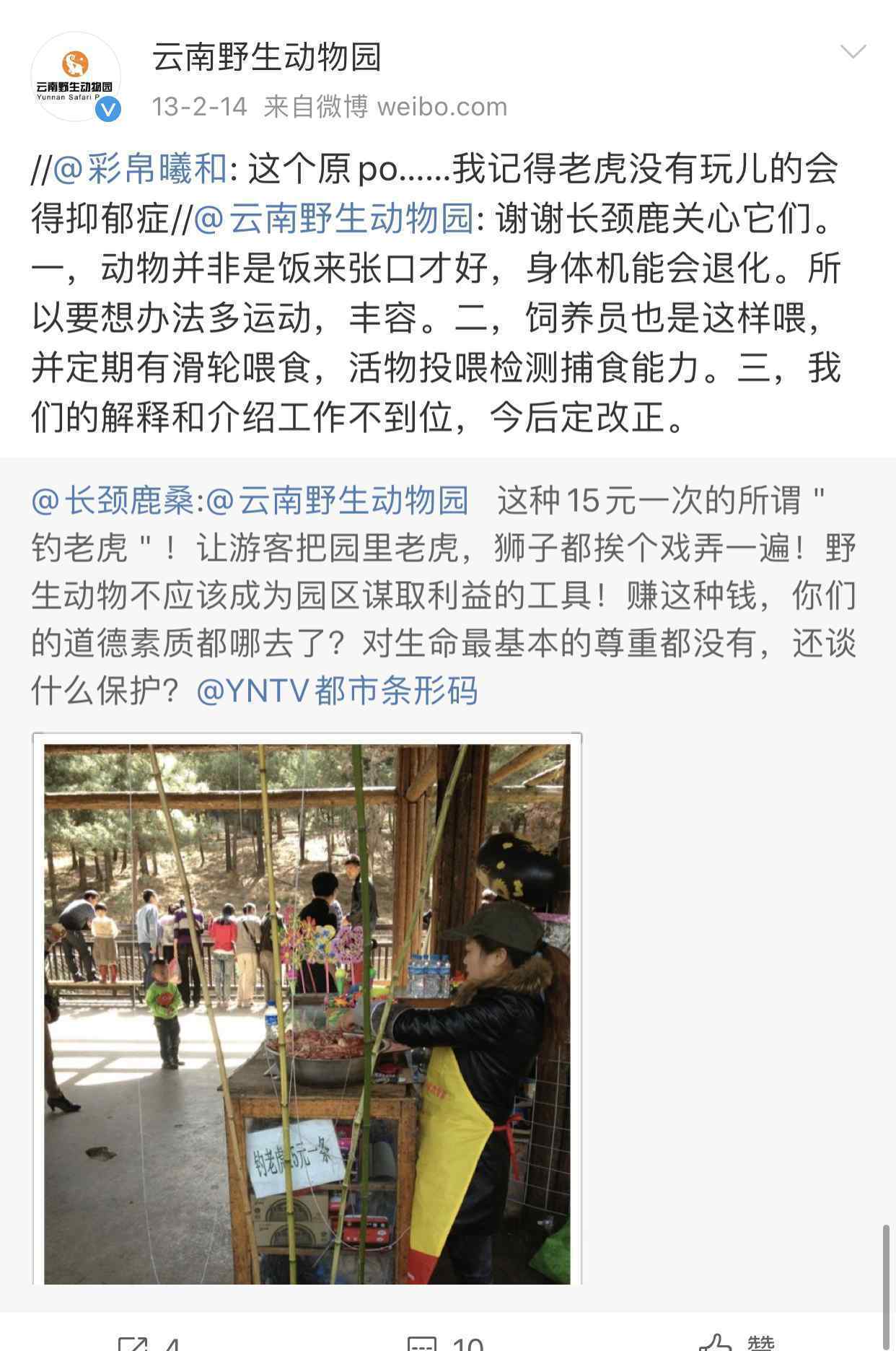Open comments on this post
896x1351 pixels.
pos(445,1342)
